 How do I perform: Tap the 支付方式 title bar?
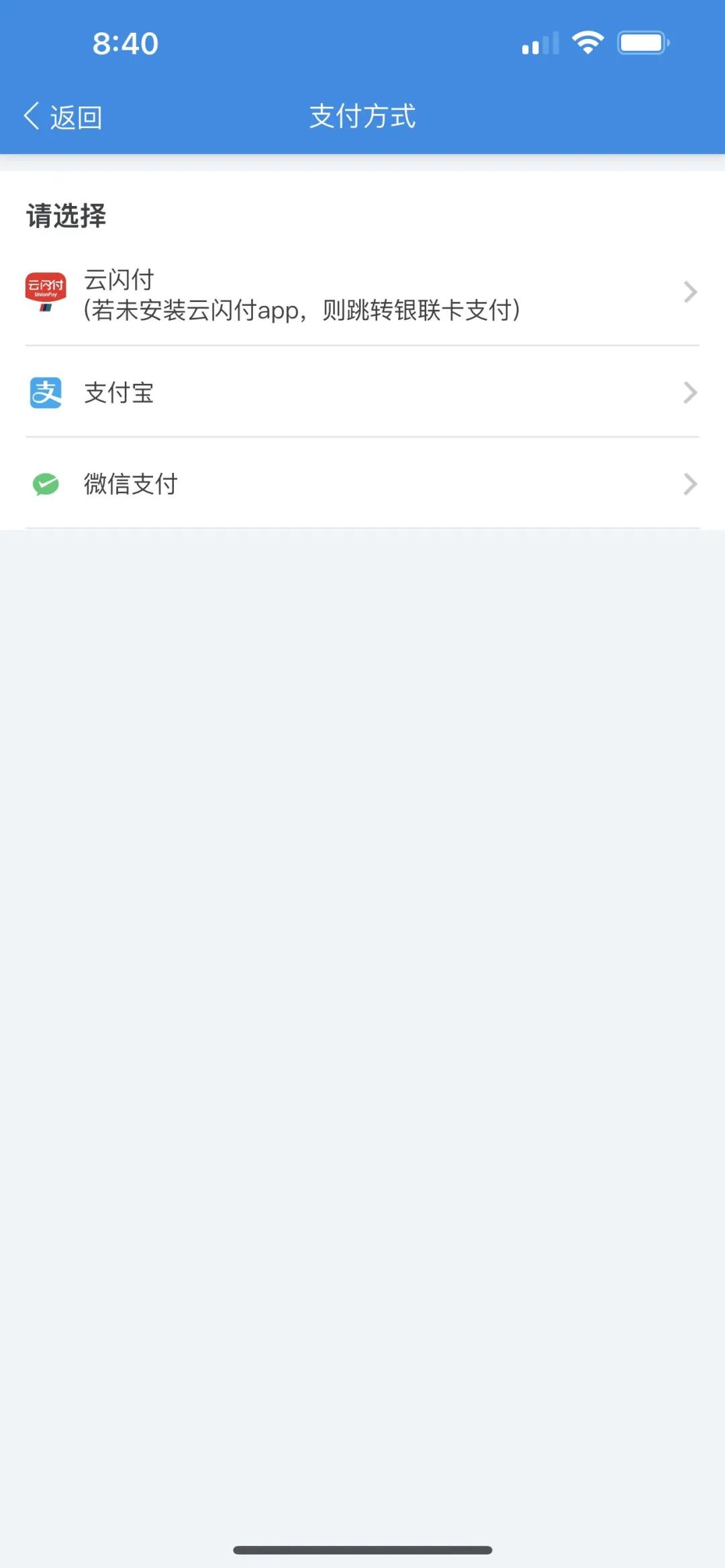click(x=362, y=116)
